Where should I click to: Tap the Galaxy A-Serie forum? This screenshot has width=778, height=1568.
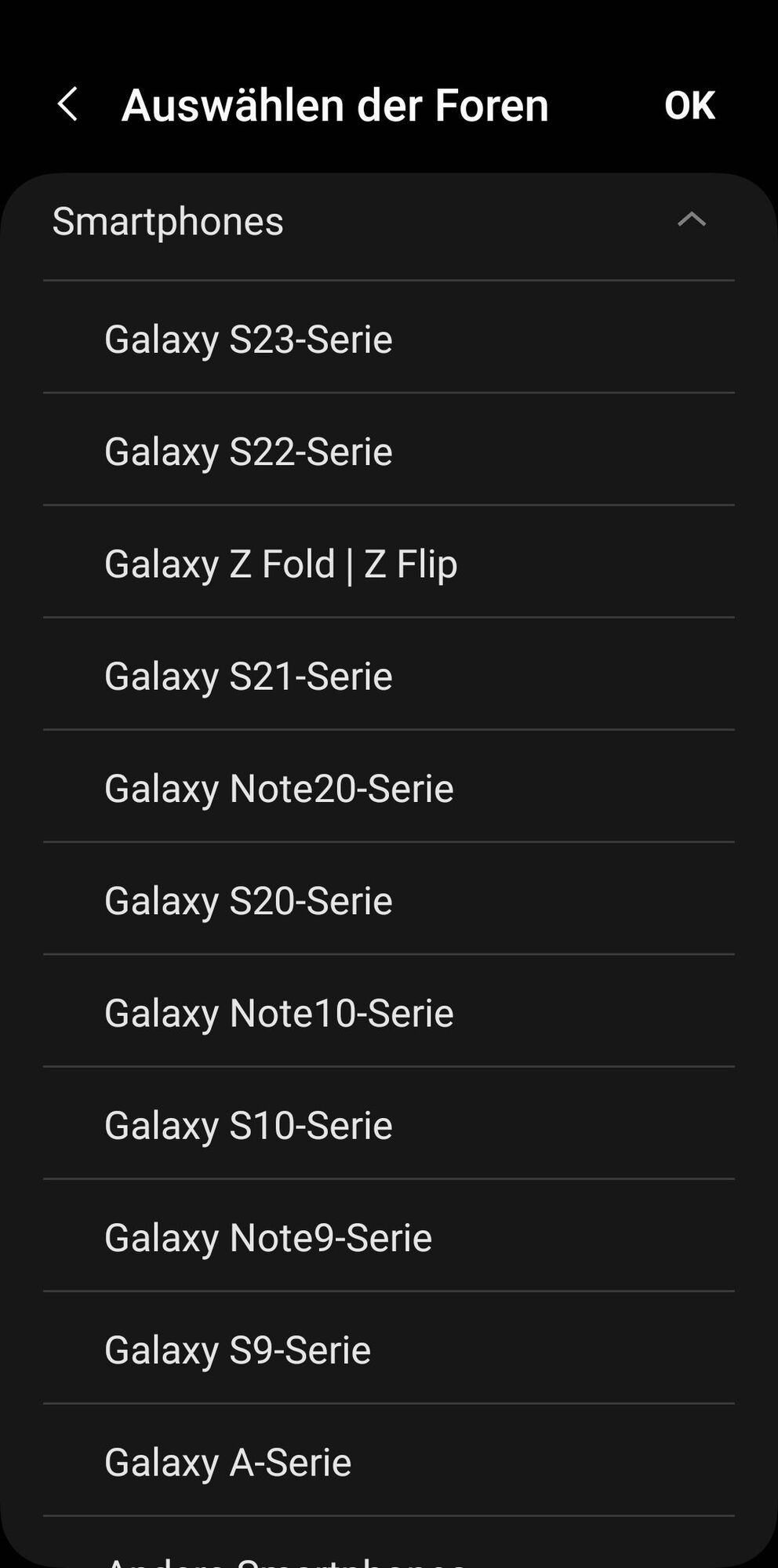(x=228, y=1461)
